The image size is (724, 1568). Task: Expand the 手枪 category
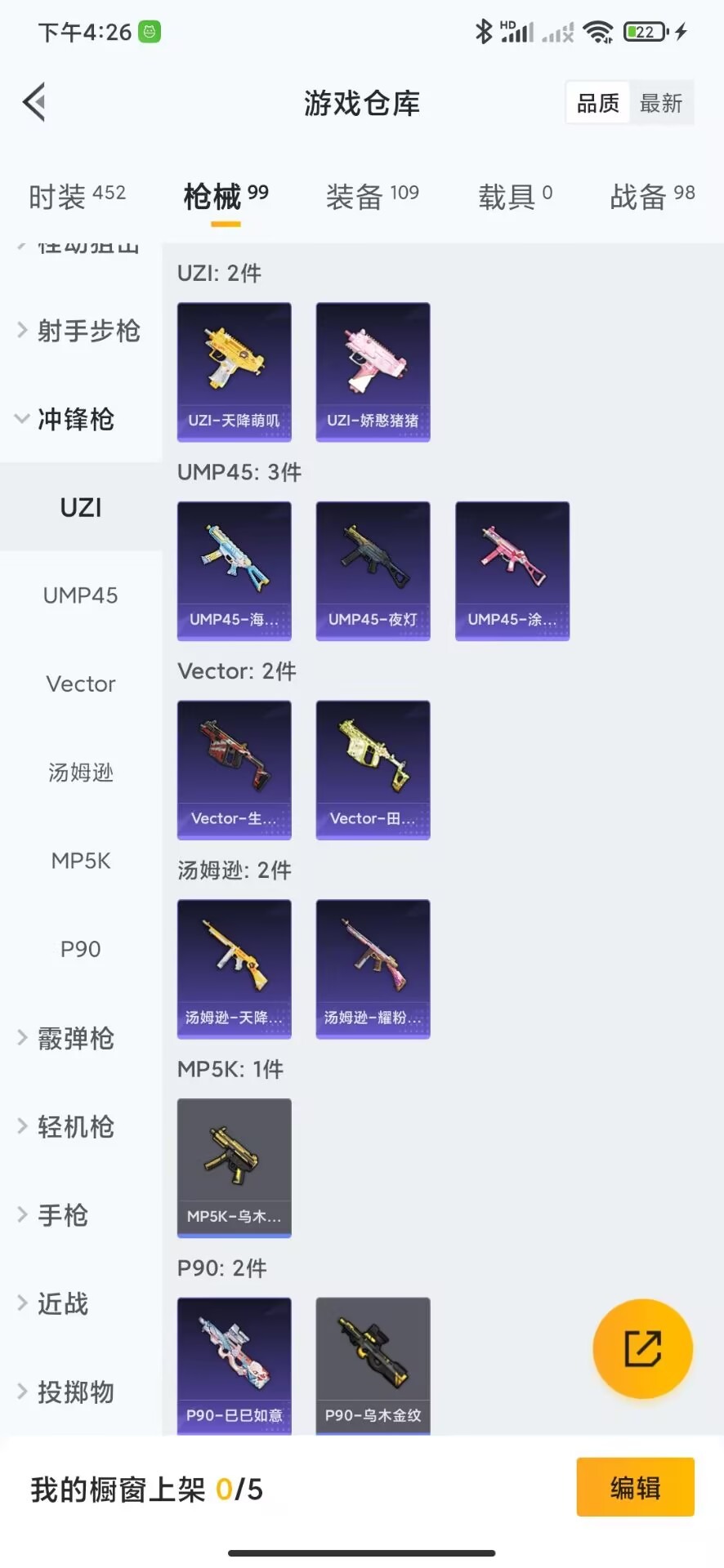click(x=62, y=1214)
